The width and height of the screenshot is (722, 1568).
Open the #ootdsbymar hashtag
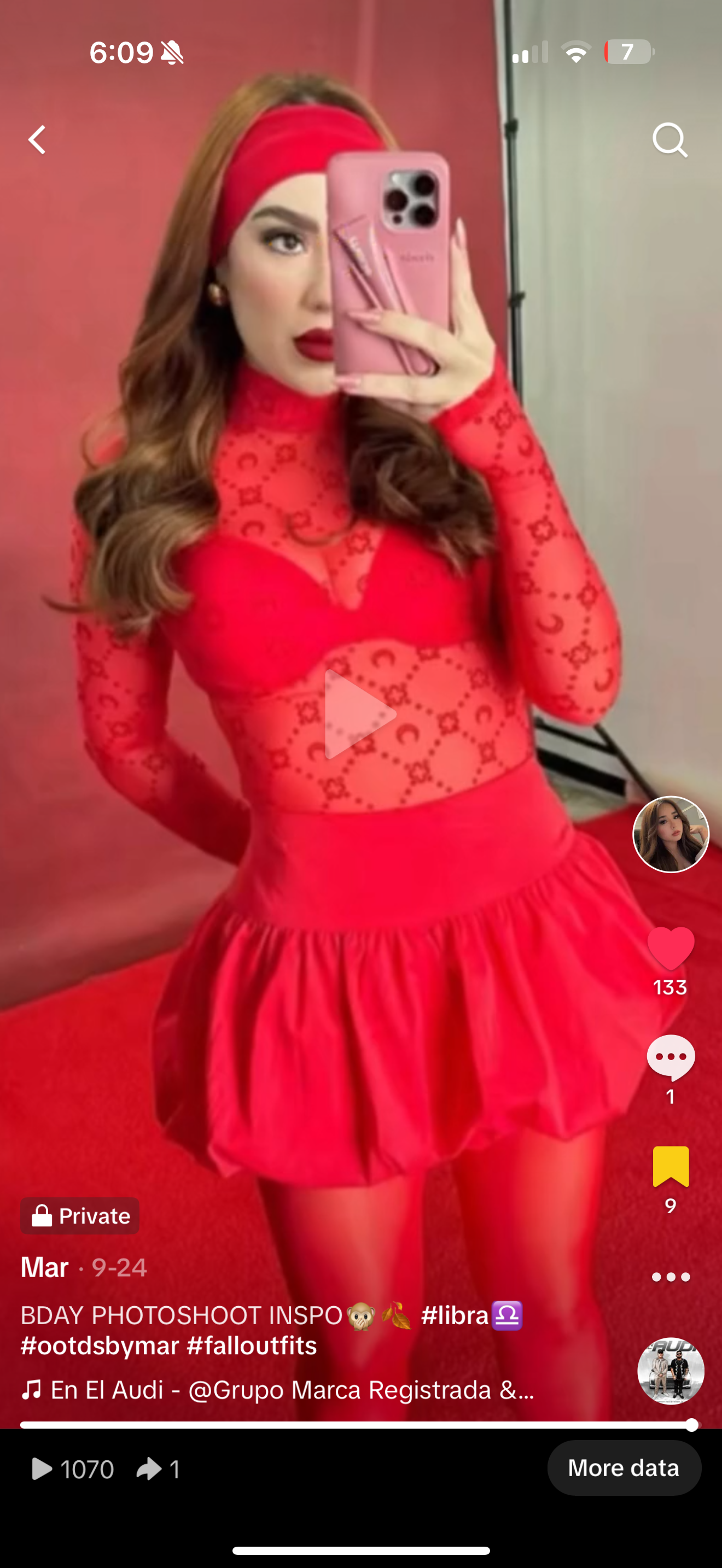(100, 1345)
